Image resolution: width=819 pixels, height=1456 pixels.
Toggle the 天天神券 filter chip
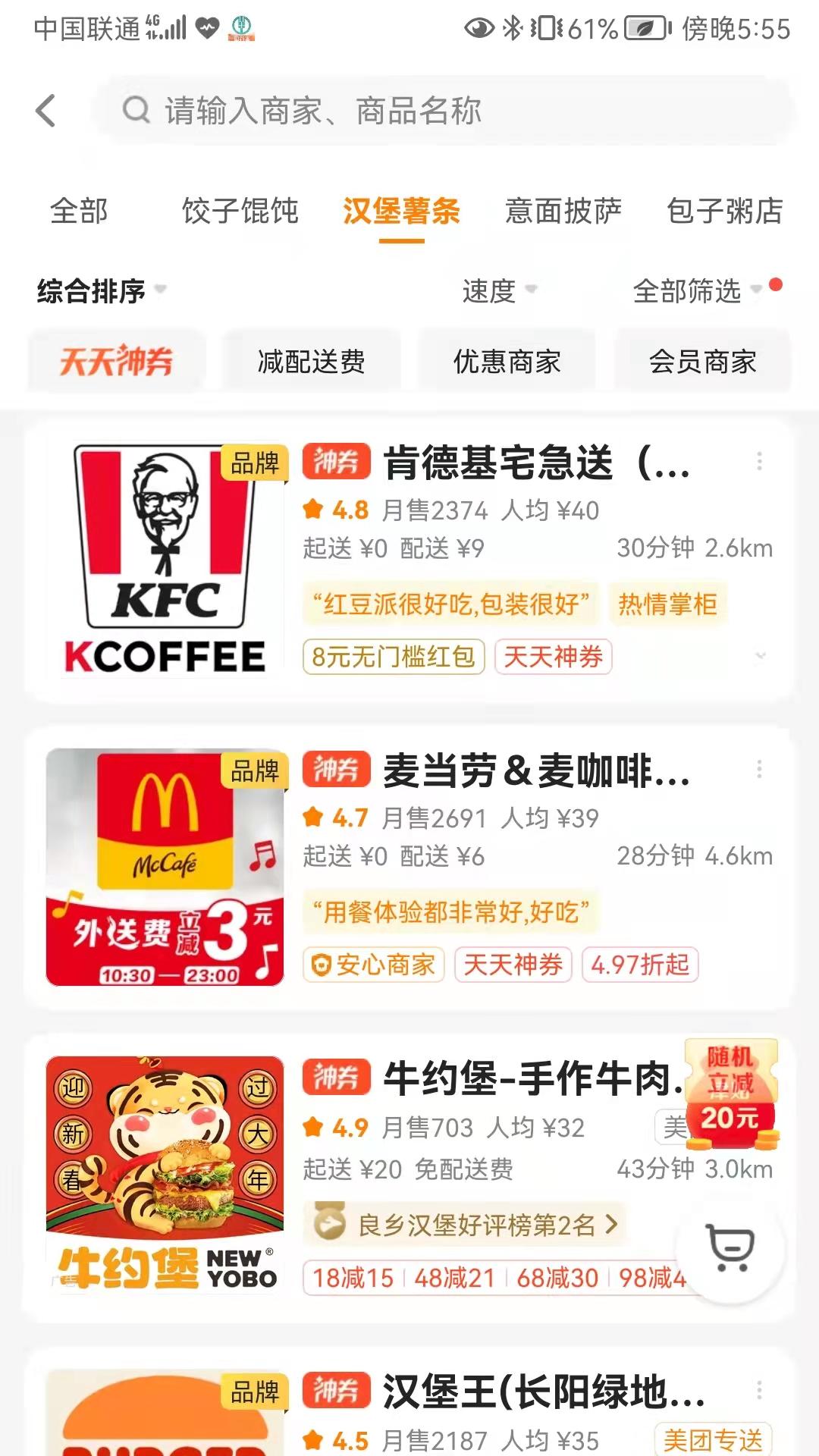[x=118, y=362]
